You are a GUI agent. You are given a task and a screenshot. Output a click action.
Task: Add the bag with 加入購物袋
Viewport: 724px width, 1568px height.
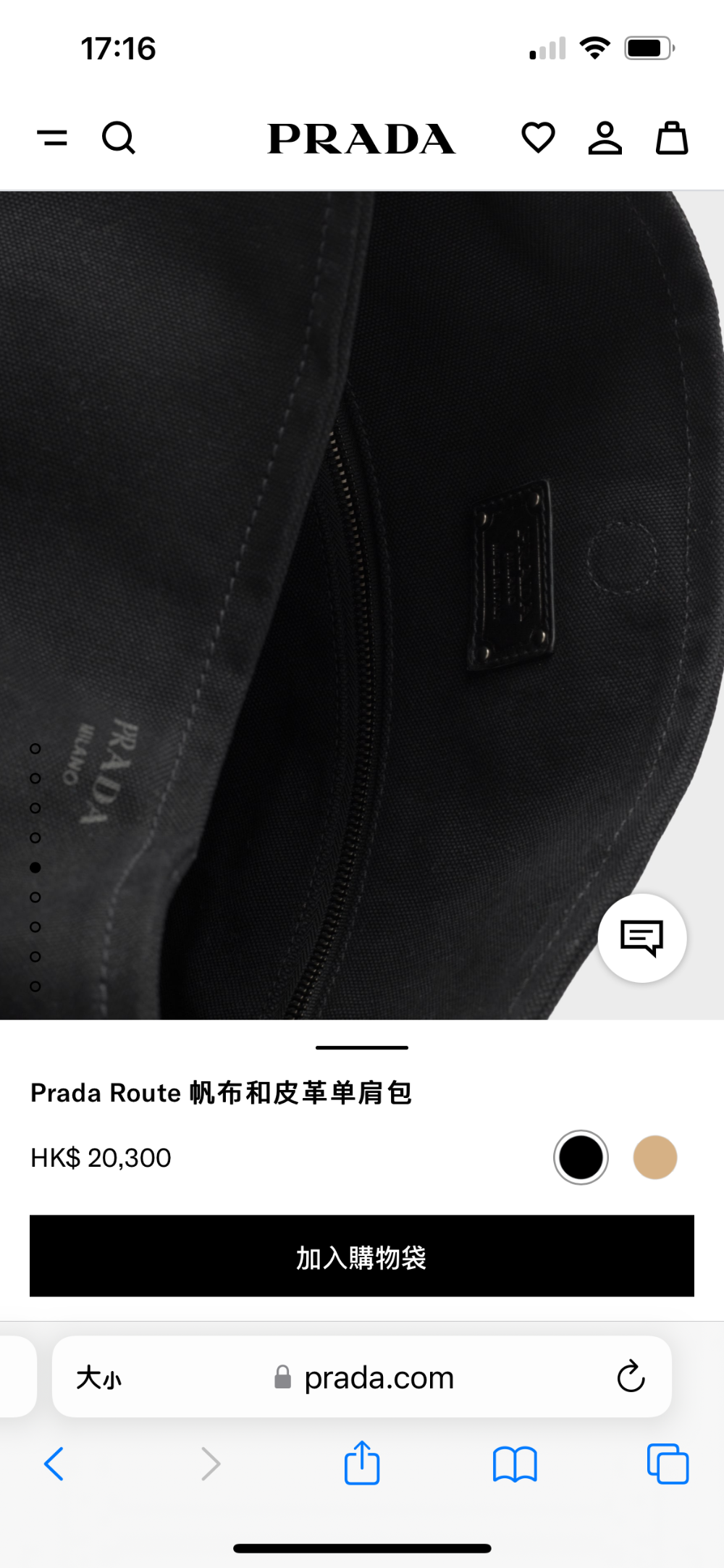pyautogui.click(x=362, y=1256)
